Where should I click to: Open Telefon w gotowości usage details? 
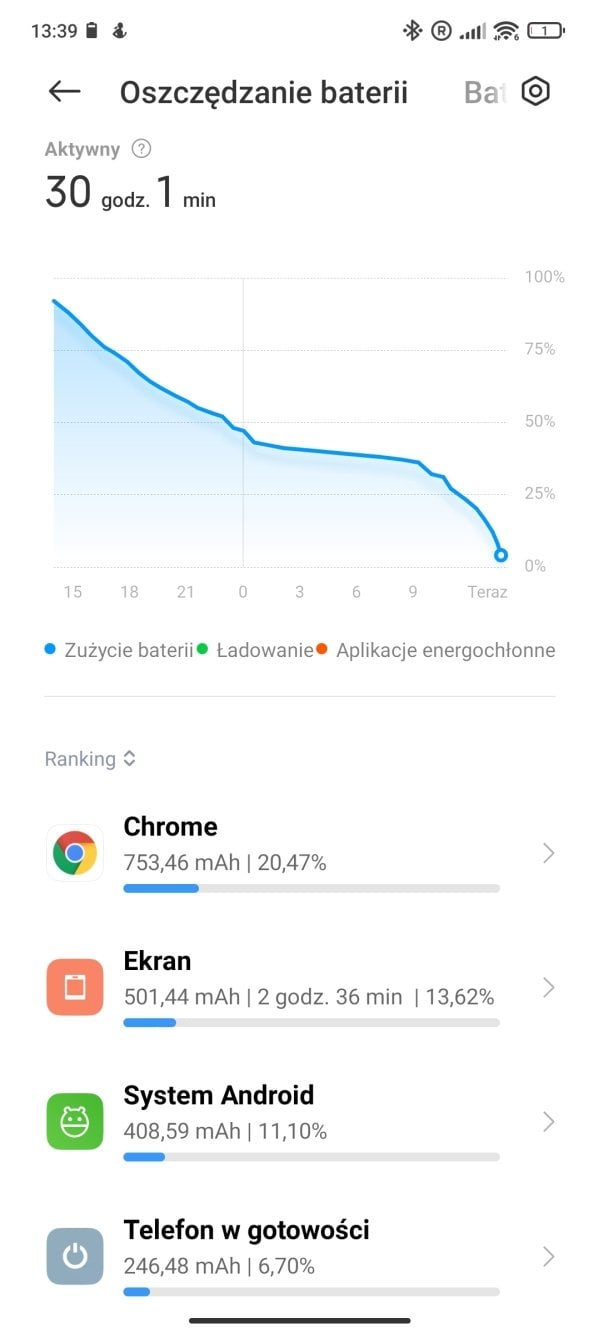click(300, 1255)
